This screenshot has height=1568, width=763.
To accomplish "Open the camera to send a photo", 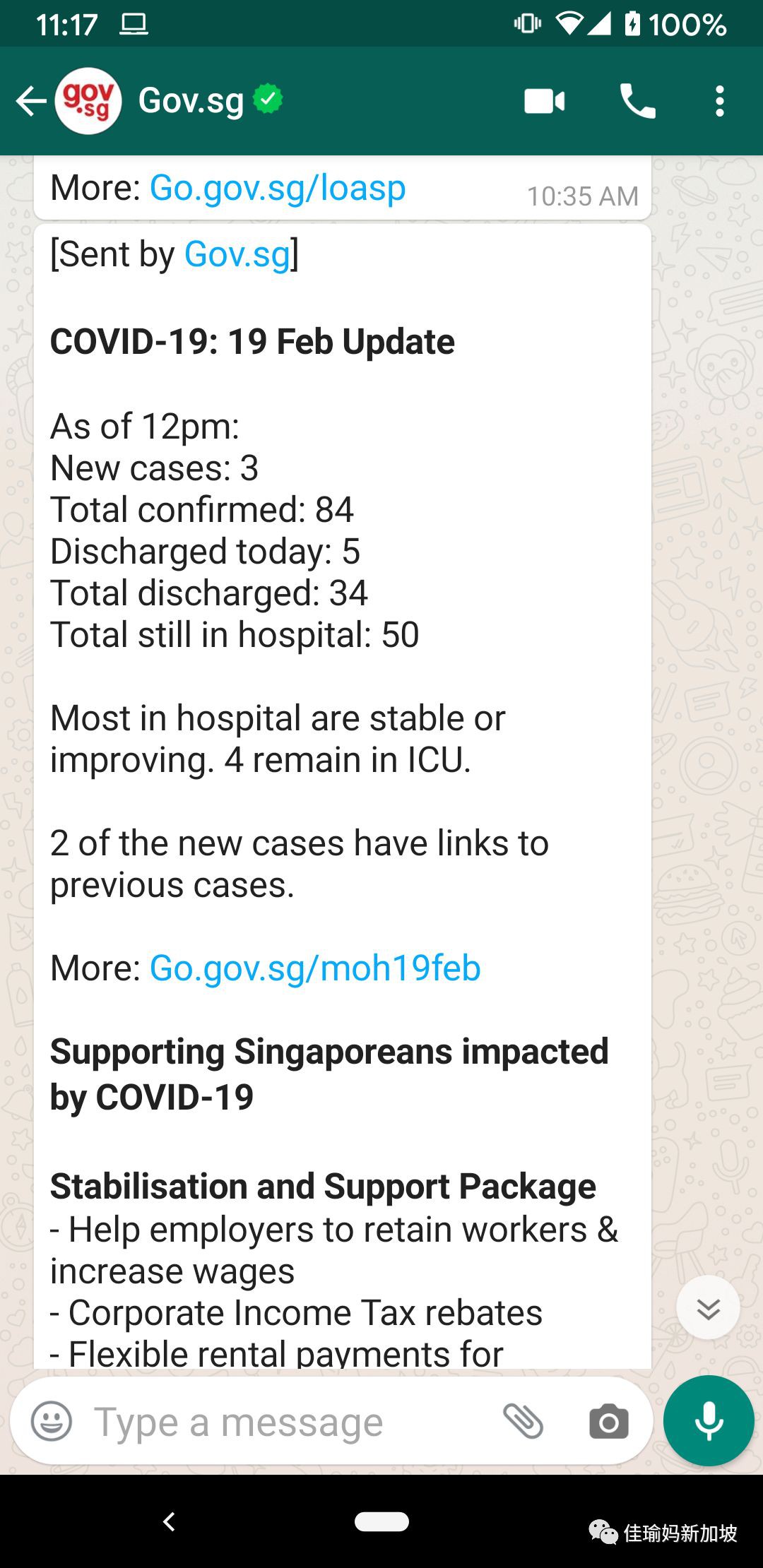I will [608, 1421].
